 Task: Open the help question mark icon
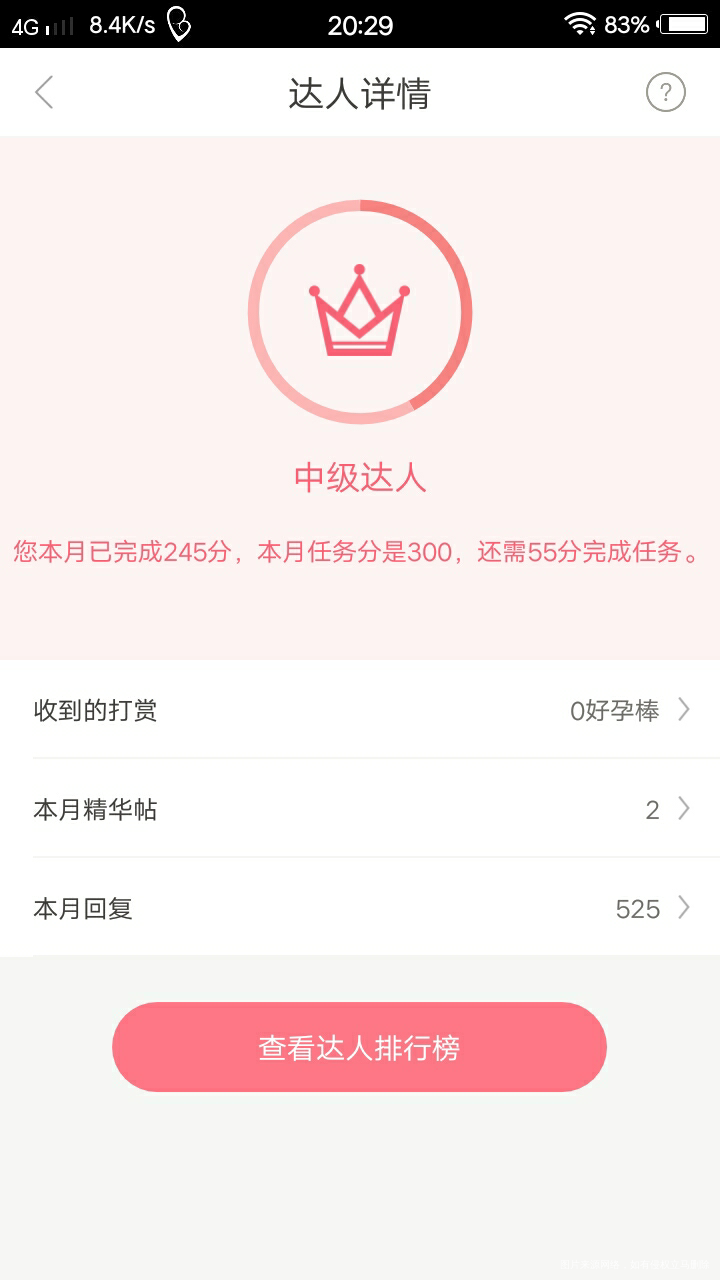665,92
